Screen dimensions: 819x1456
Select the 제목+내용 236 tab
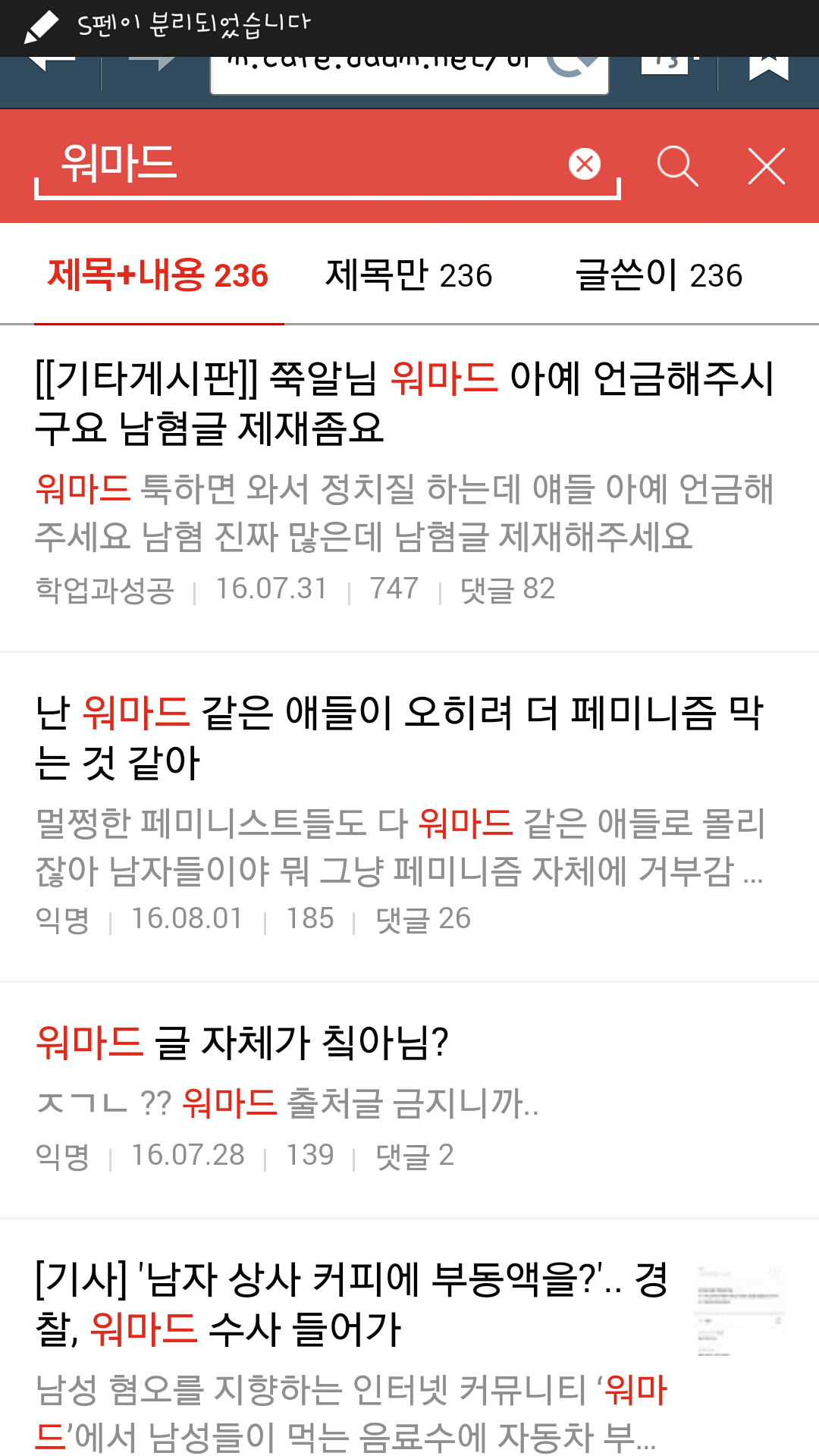point(158,275)
